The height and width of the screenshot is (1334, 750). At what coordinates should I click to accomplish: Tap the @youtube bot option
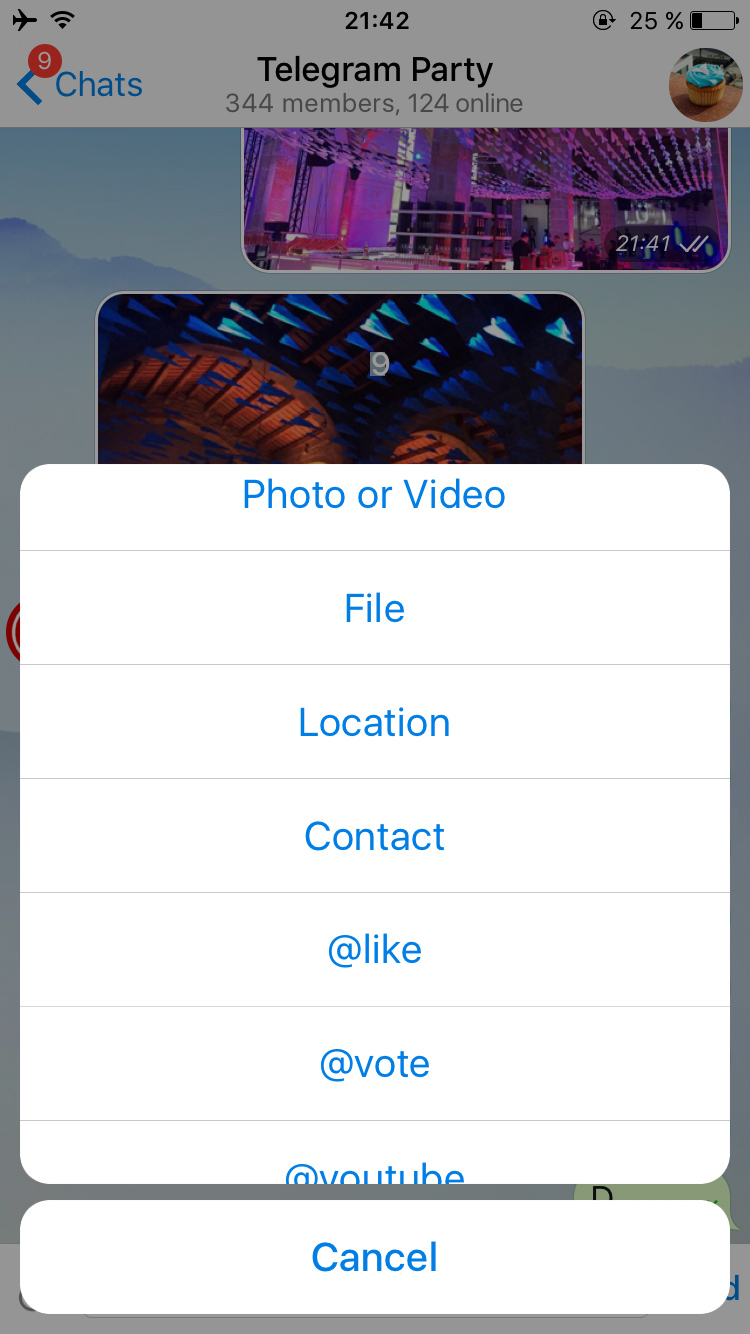click(x=374, y=1160)
